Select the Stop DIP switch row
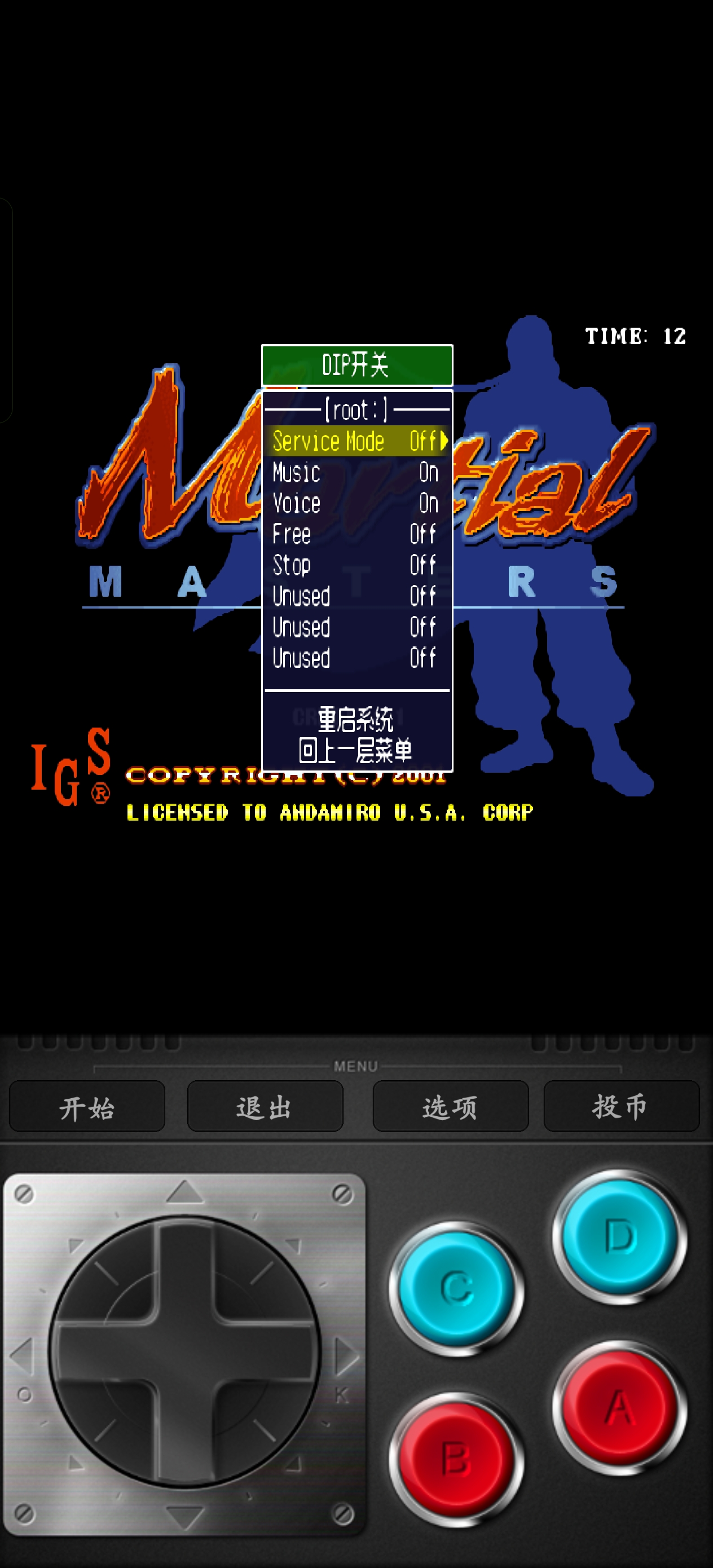Image resolution: width=713 pixels, height=1568 pixels. coord(357,565)
